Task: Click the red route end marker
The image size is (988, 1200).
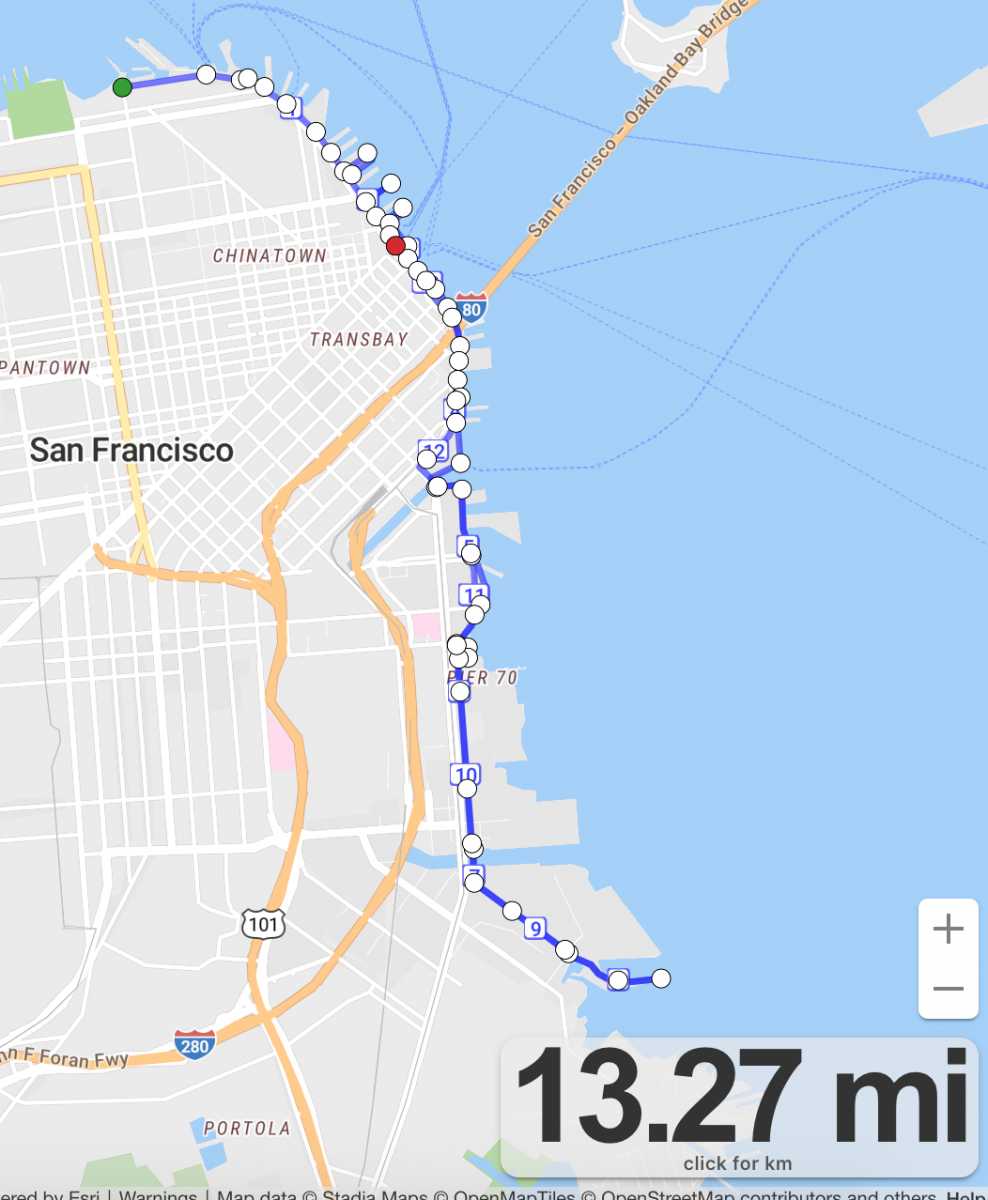Action: click(x=395, y=244)
